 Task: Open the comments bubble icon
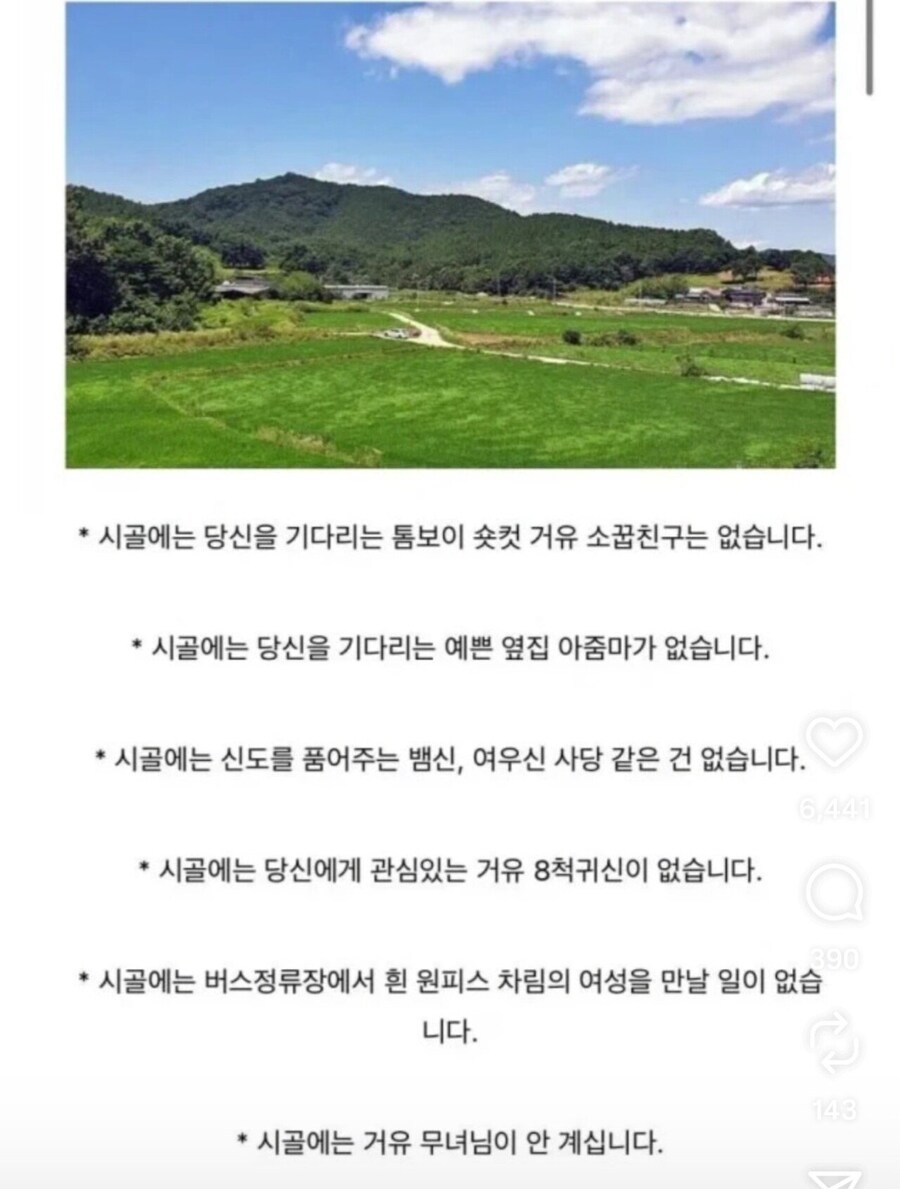(834, 894)
